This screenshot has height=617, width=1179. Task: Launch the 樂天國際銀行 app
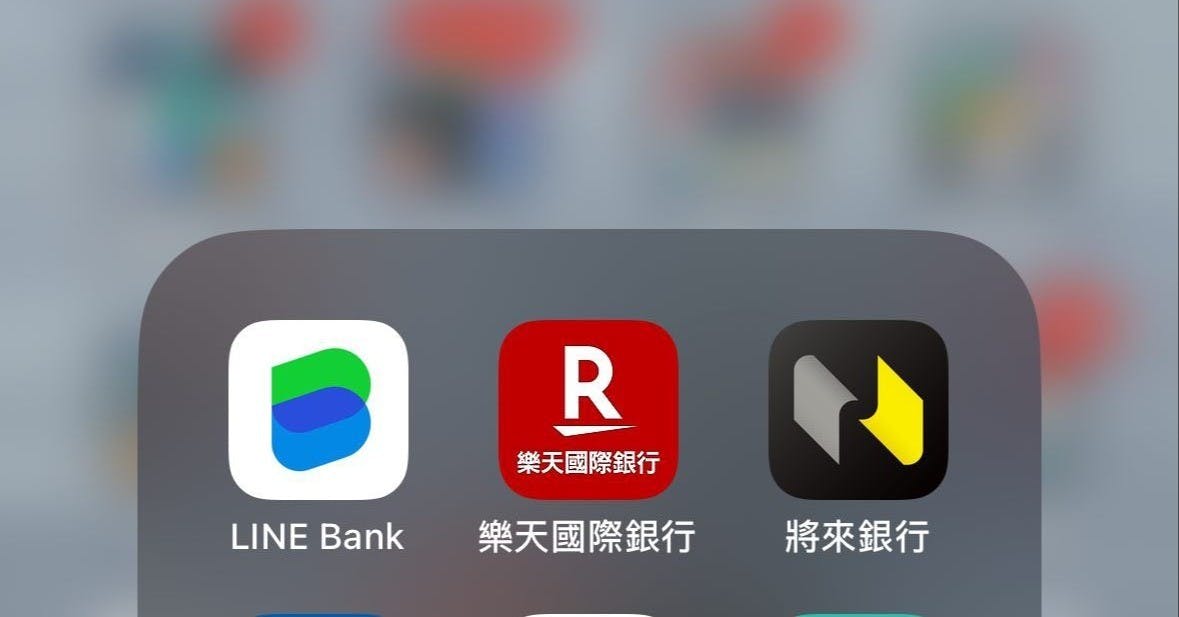[x=588, y=410]
